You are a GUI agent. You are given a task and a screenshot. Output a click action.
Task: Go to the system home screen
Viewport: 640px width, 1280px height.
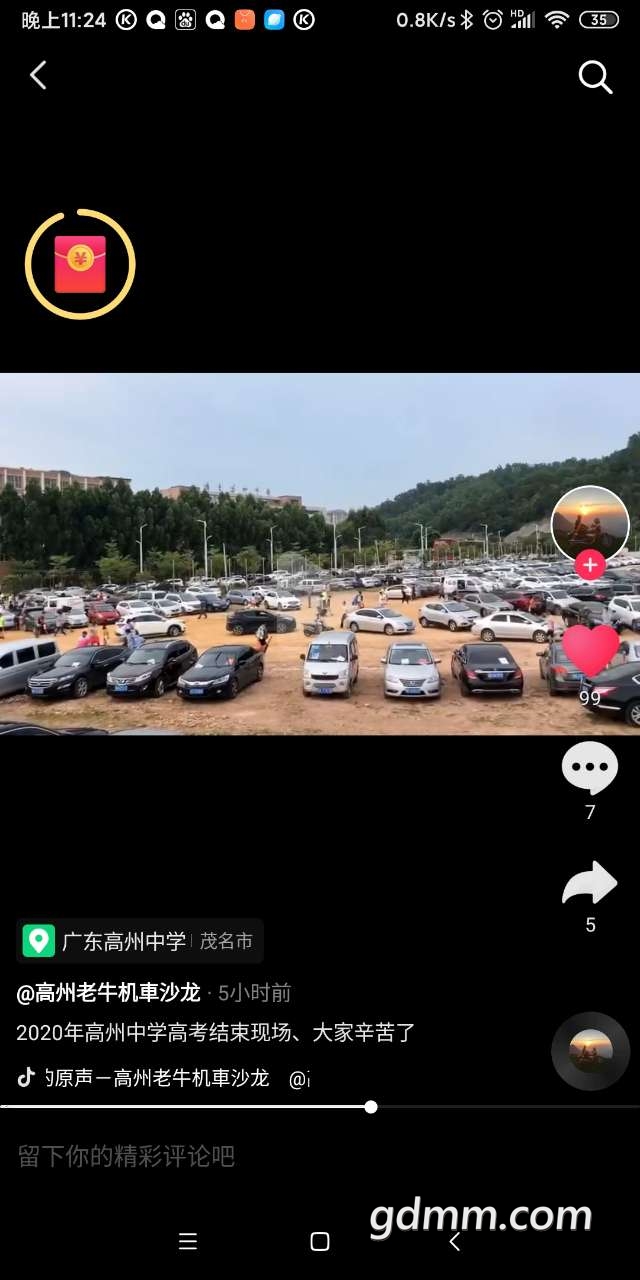coord(320,1242)
